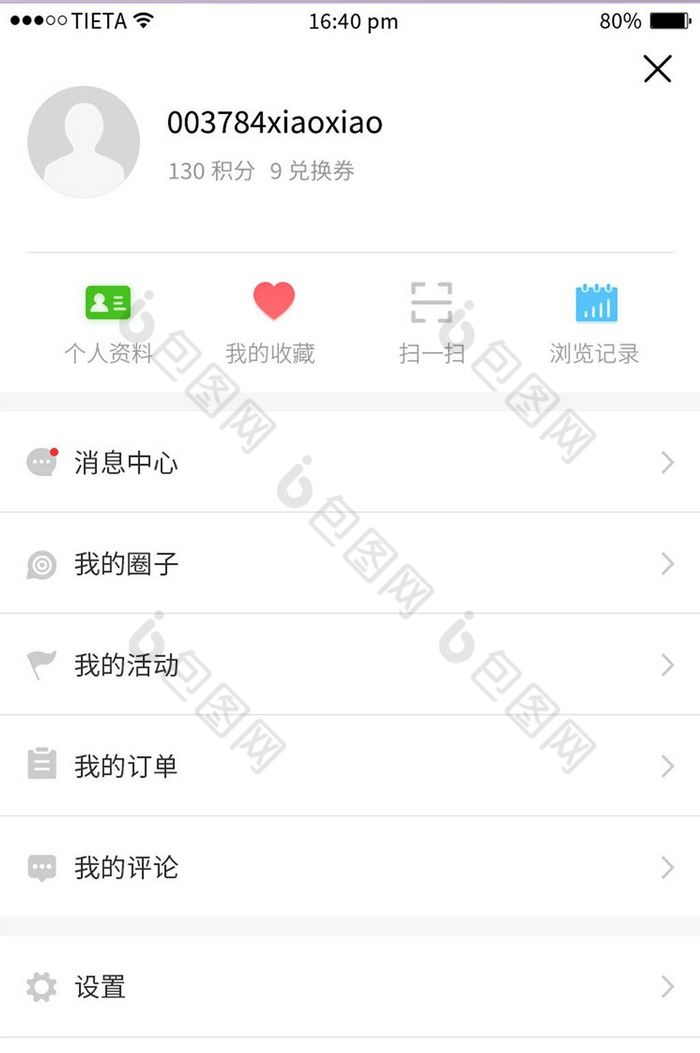Open the 消息中心 row
The height and width of the screenshot is (1053, 700).
[x=350, y=462]
